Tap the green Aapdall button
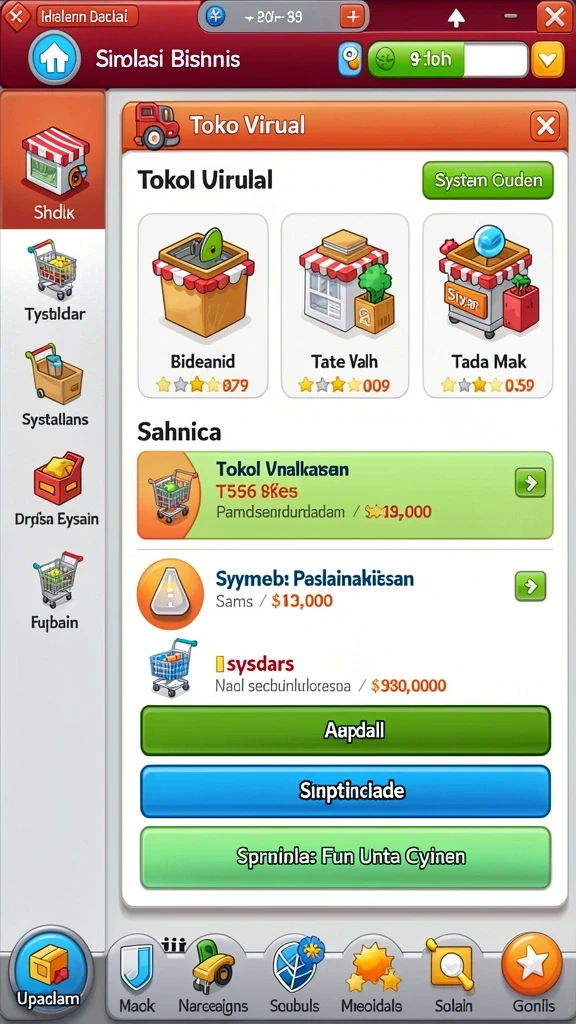Viewport: 576px width, 1024px height. click(345, 730)
